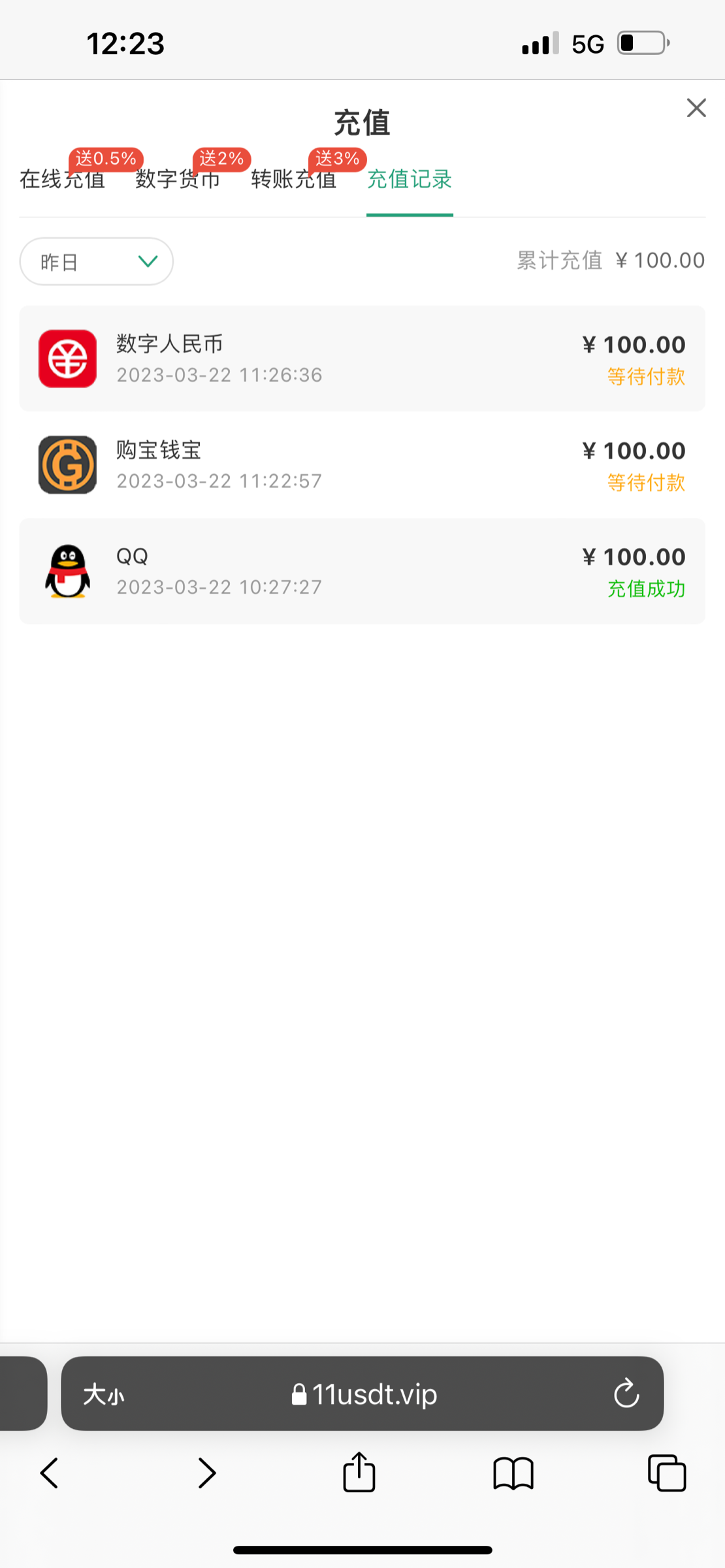Open the 转账充值 tab

pos(293,179)
